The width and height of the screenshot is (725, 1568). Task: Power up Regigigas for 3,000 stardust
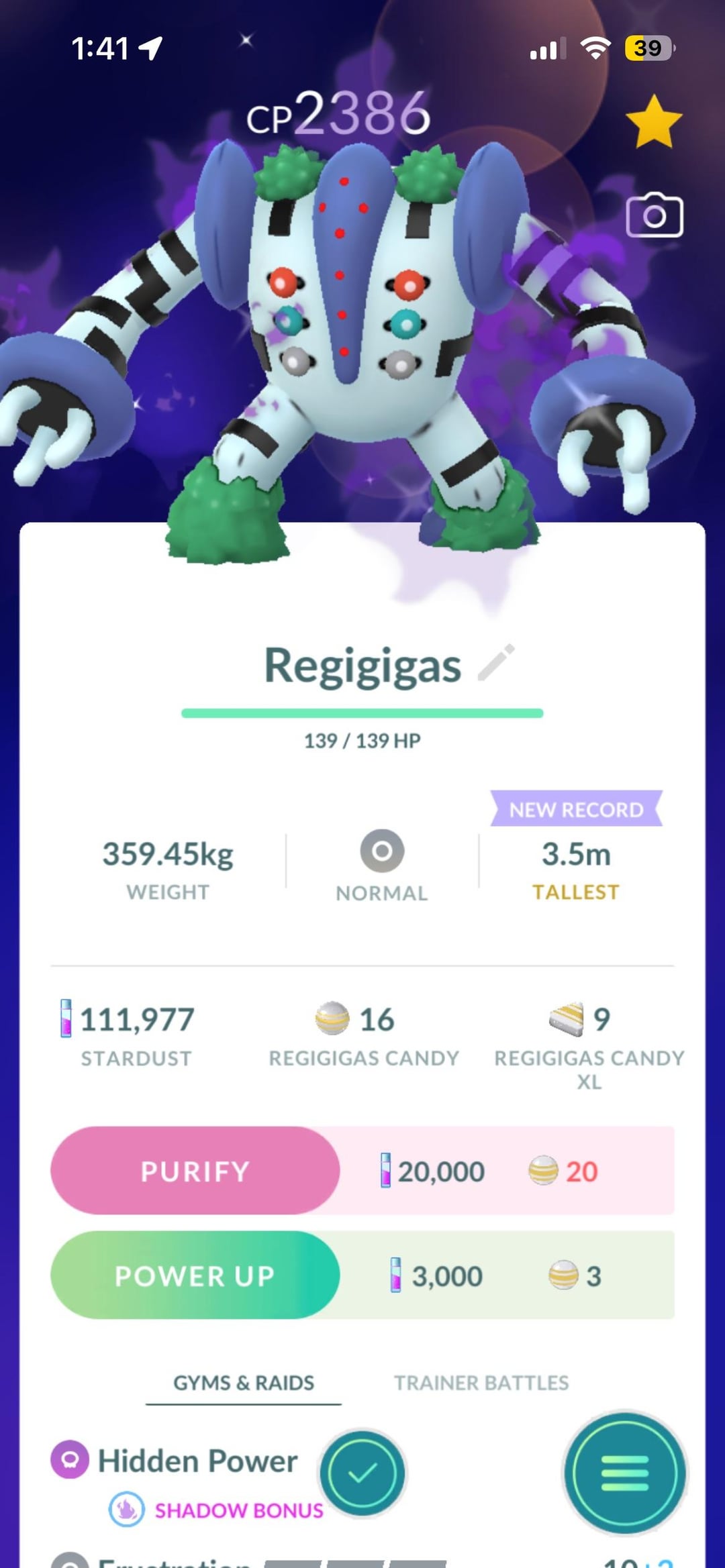pos(195,1275)
